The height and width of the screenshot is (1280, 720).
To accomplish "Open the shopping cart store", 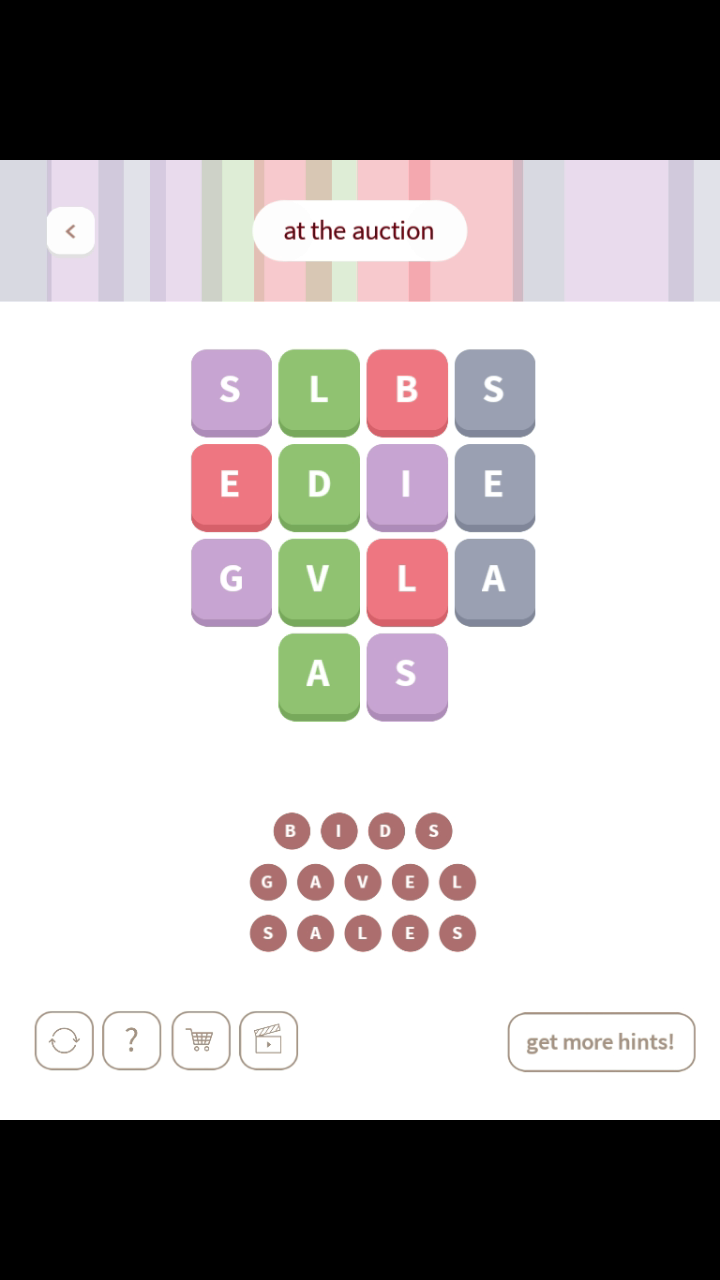I will pos(200,1041).
